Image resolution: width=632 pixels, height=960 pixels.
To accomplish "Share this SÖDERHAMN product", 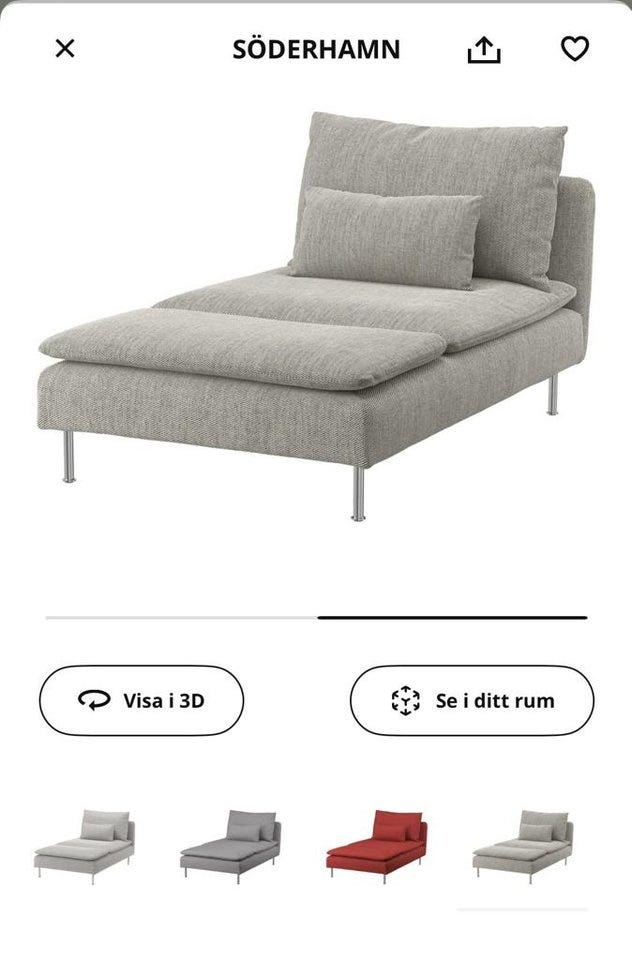I will (x=484, y=49).
